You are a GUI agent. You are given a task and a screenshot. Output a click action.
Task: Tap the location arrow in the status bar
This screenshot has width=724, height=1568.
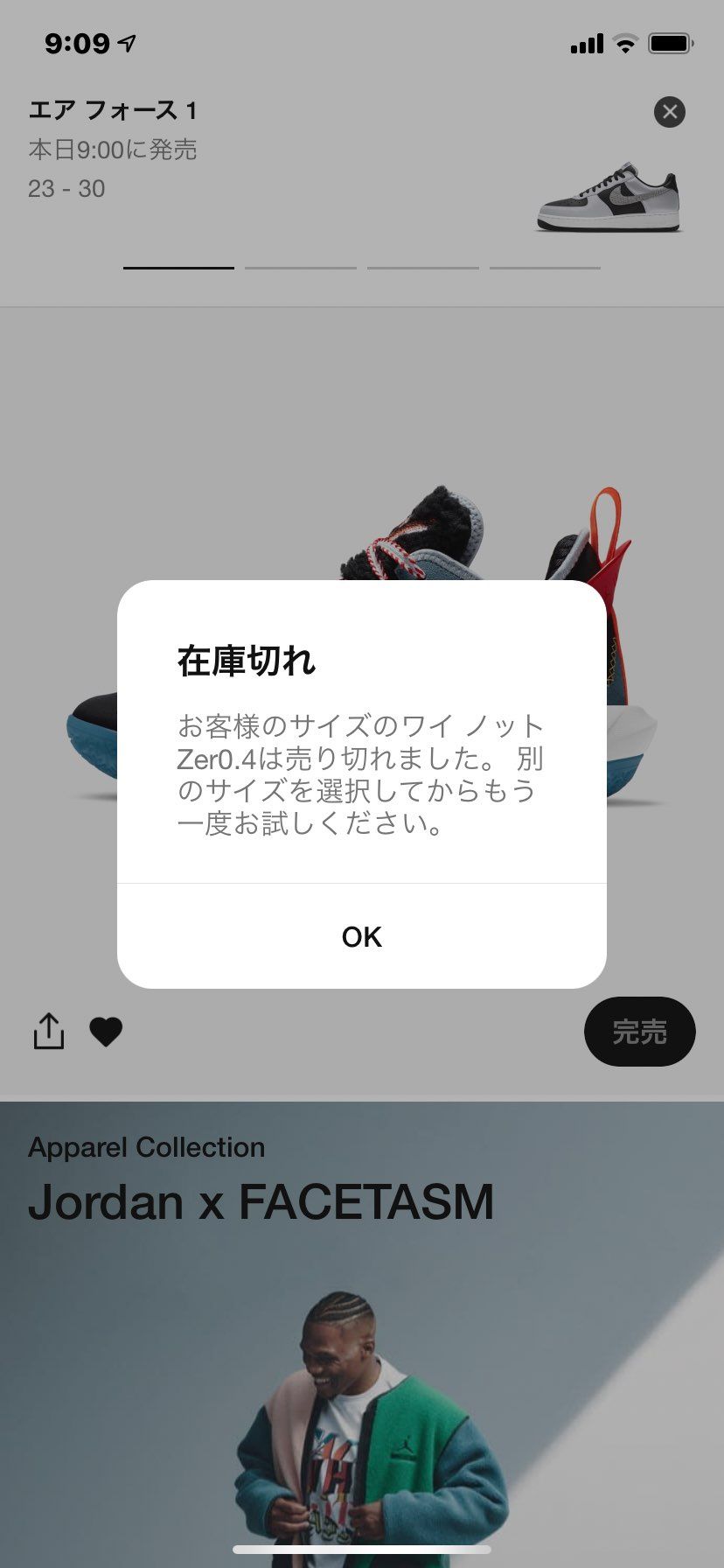coord(127,42)
